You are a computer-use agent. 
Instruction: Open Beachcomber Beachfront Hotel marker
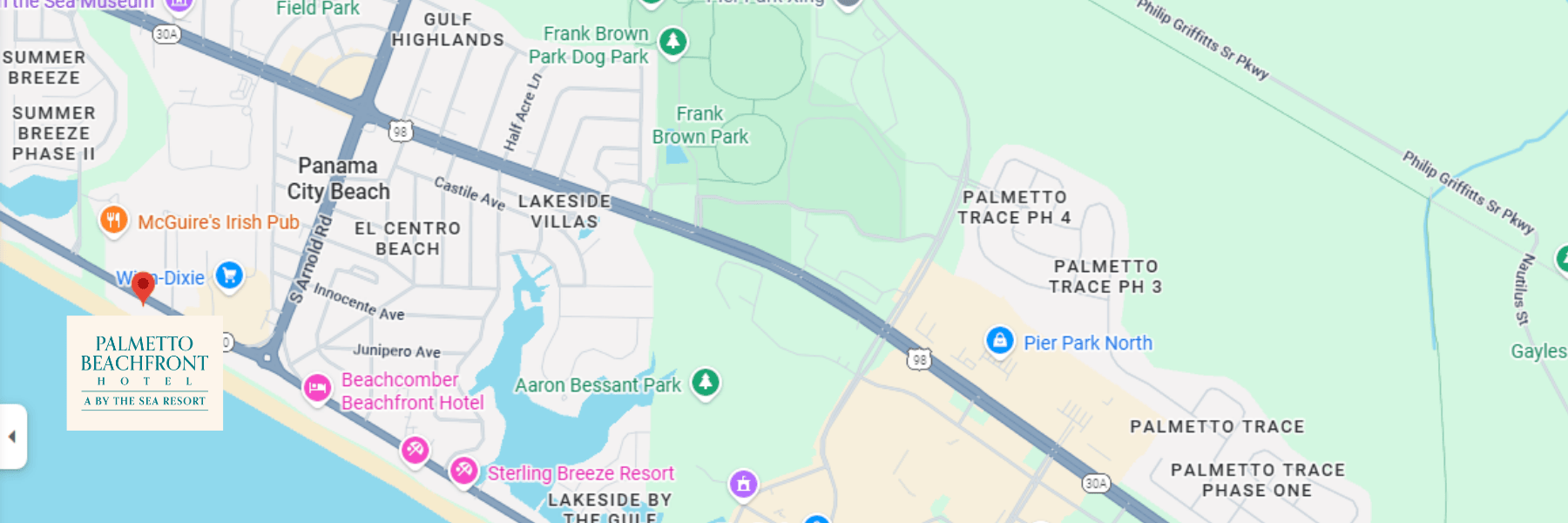coord(317,388)
